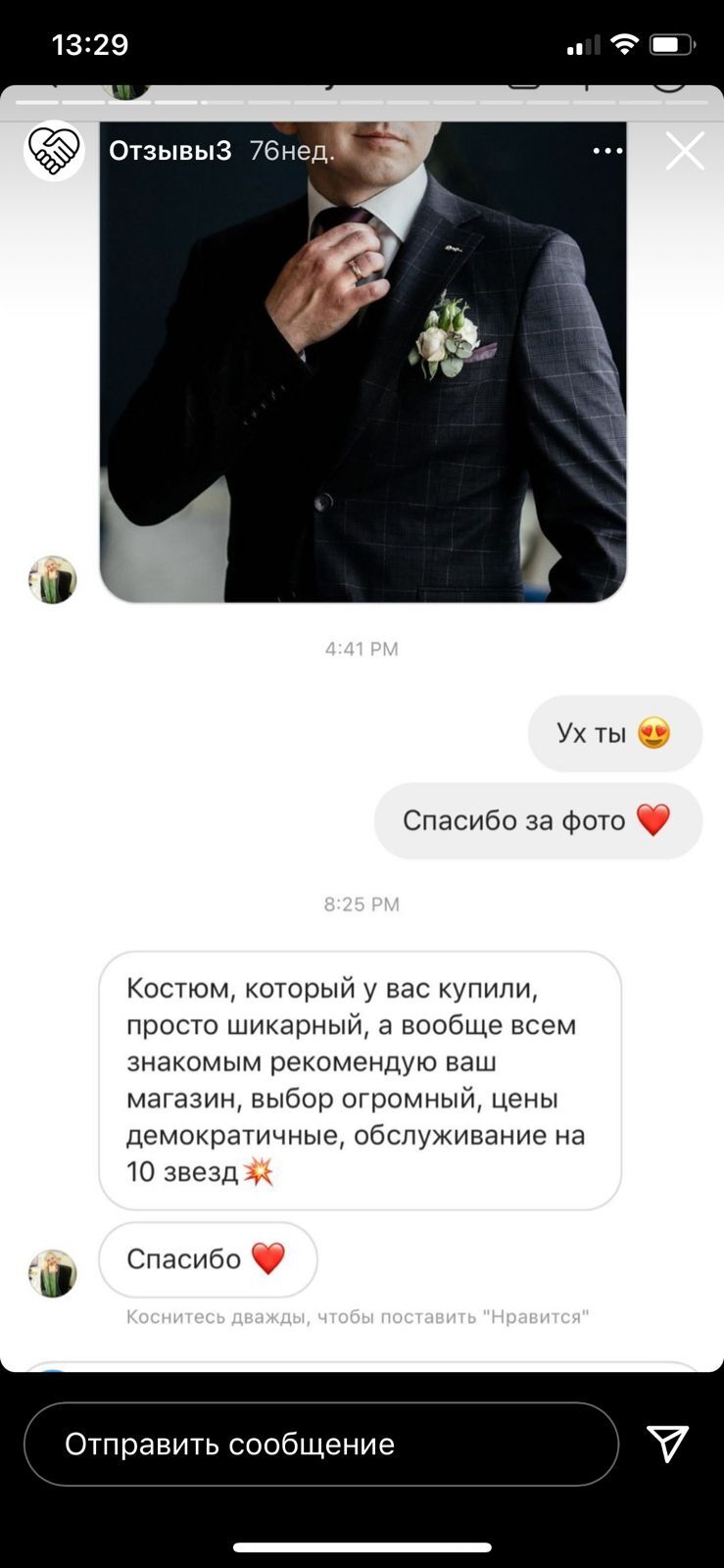Screen dimensions: 724x1568
Task: Close the story viewer
Action: pyautogui.click(x=684, y=151)
